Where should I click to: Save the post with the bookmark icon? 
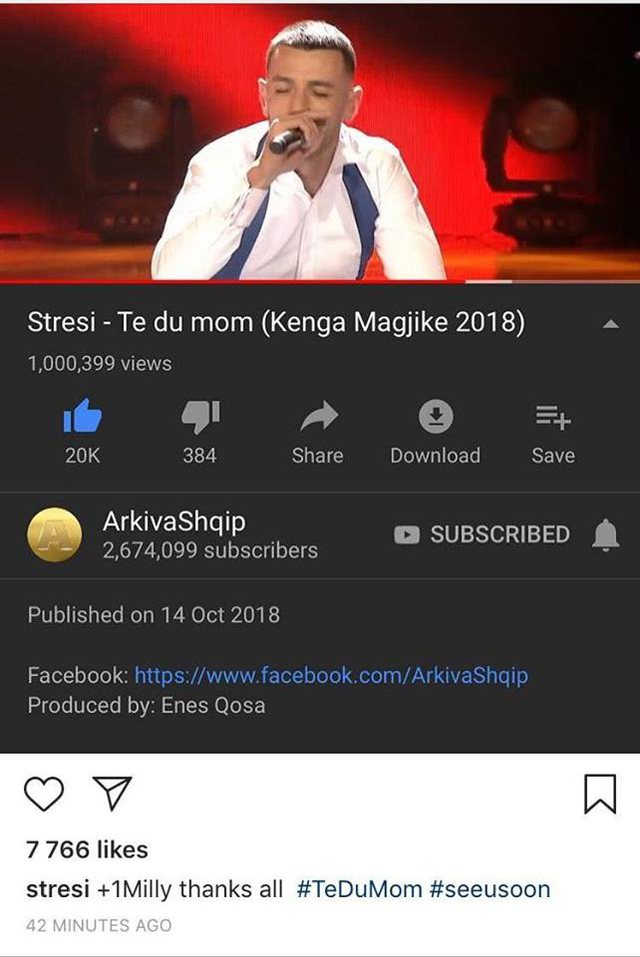[x=599, y=794]
